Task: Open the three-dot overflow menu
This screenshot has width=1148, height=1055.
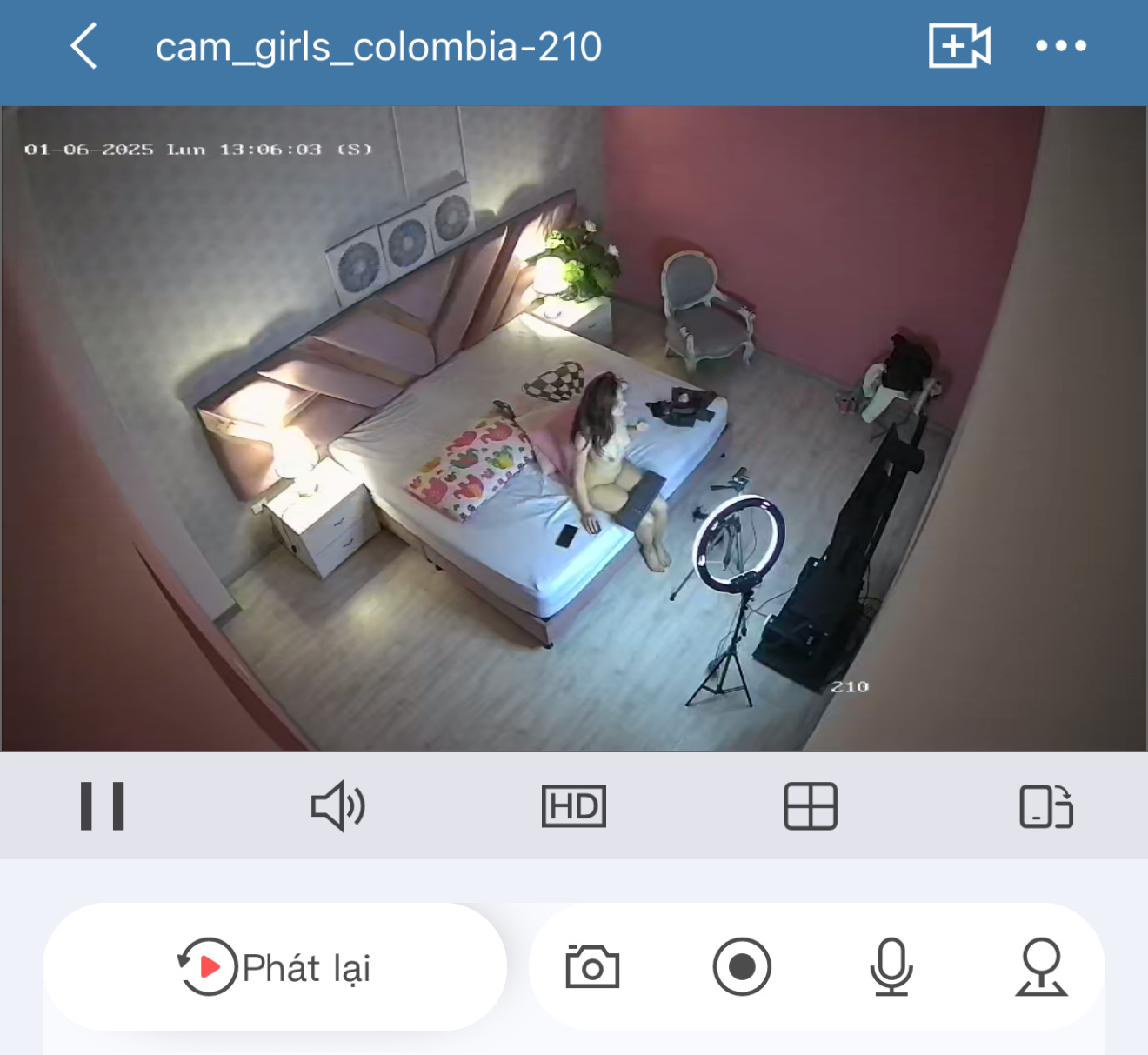Action: click(1060, 46)
